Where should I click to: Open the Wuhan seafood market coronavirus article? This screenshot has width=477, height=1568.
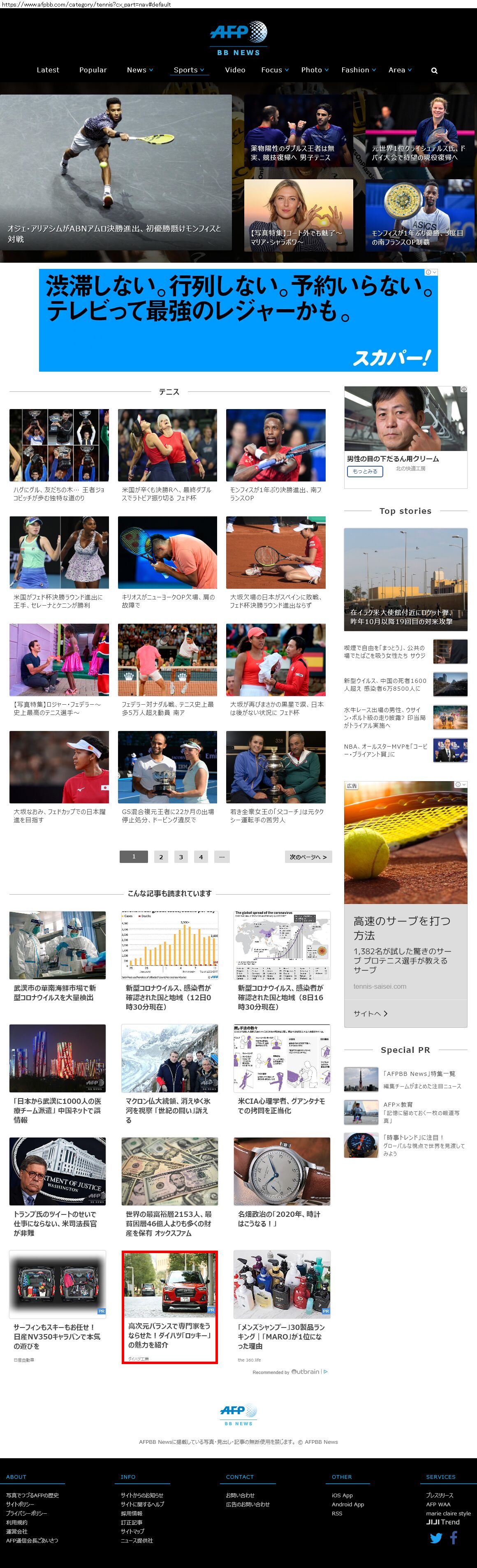coord(57,956)
